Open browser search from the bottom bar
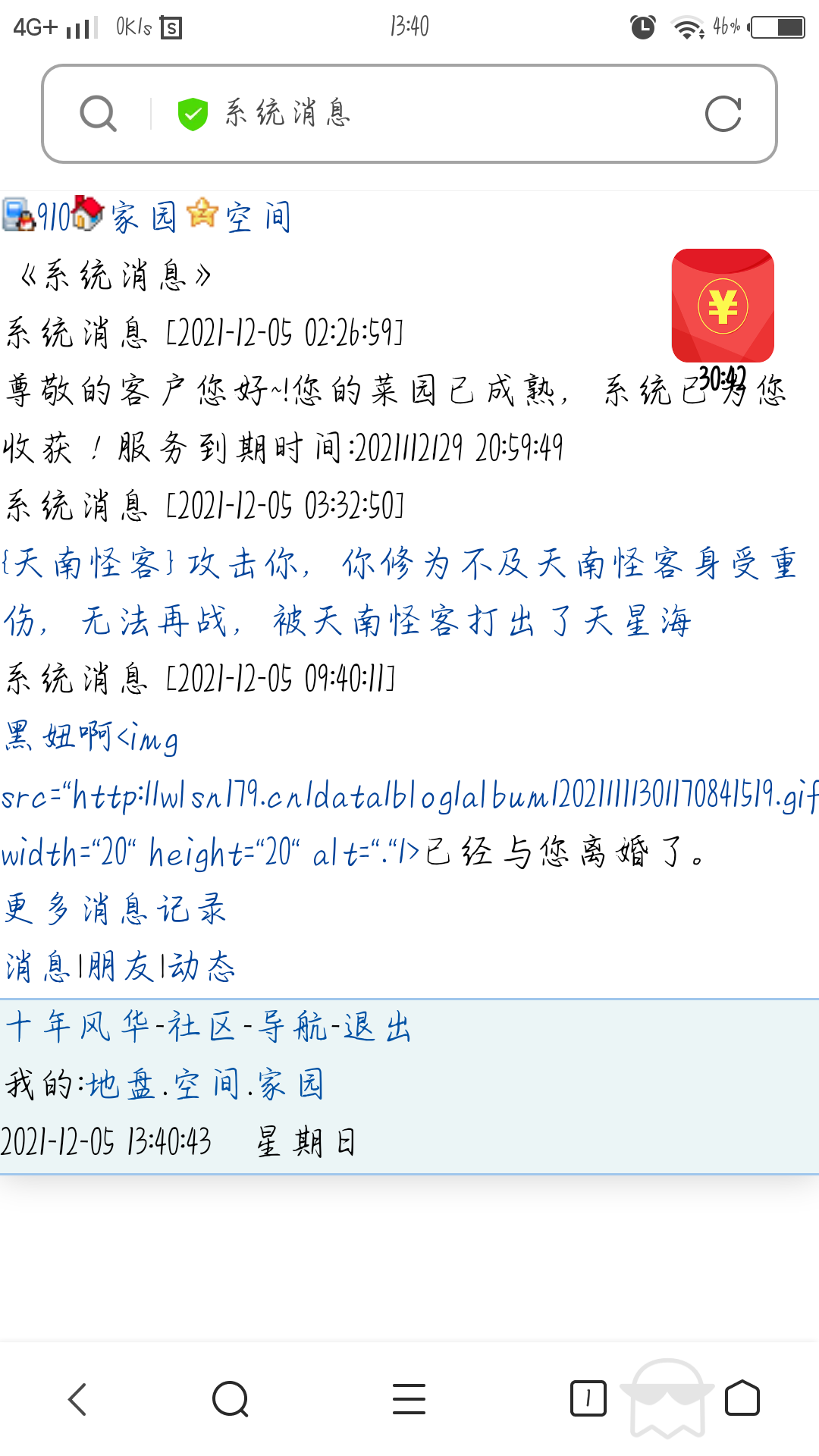 pyautogui.click(x=229, y=1399)
